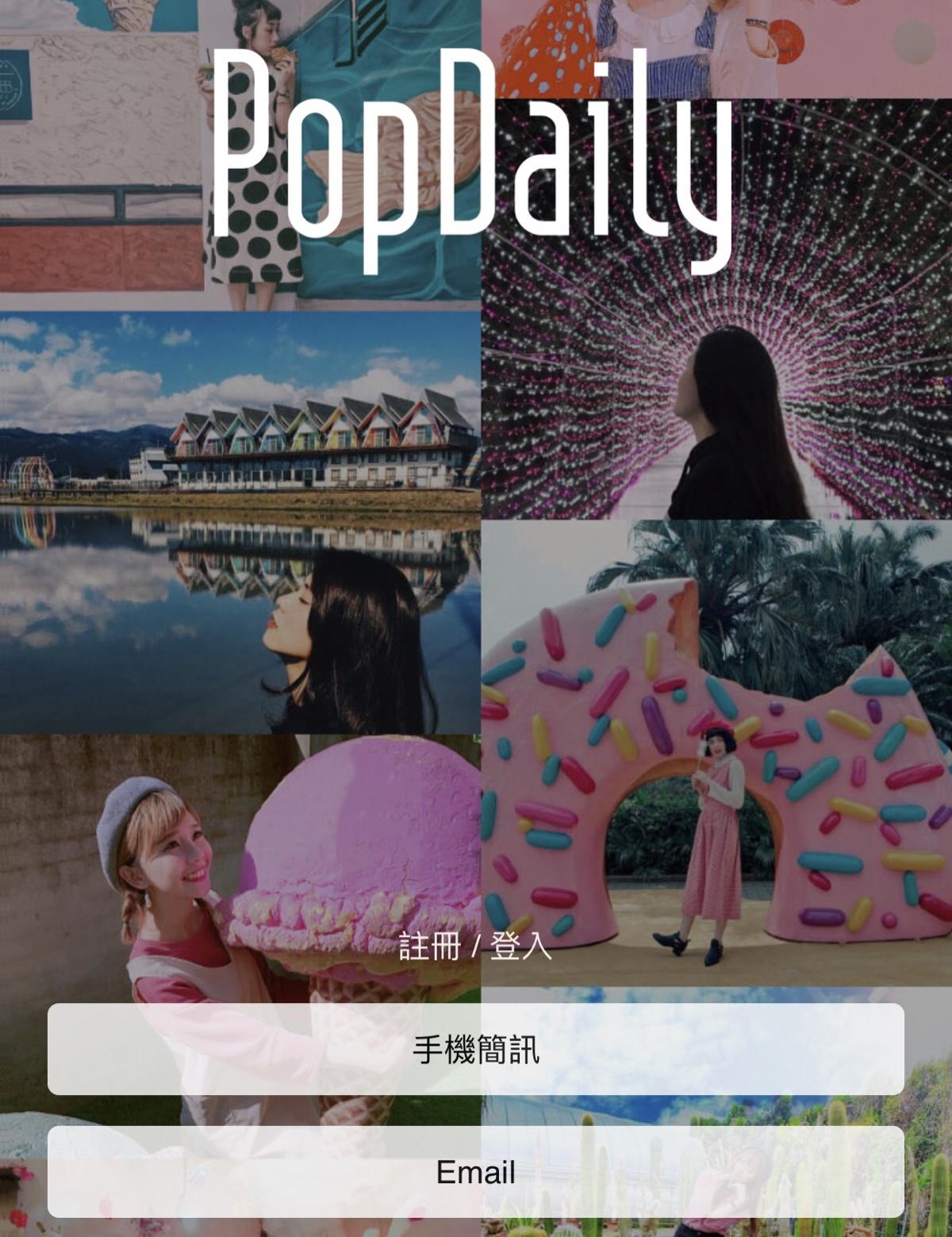Select the Email sign-in option
Screen dimensions: 952x1237
click(x=476, y=1172)
